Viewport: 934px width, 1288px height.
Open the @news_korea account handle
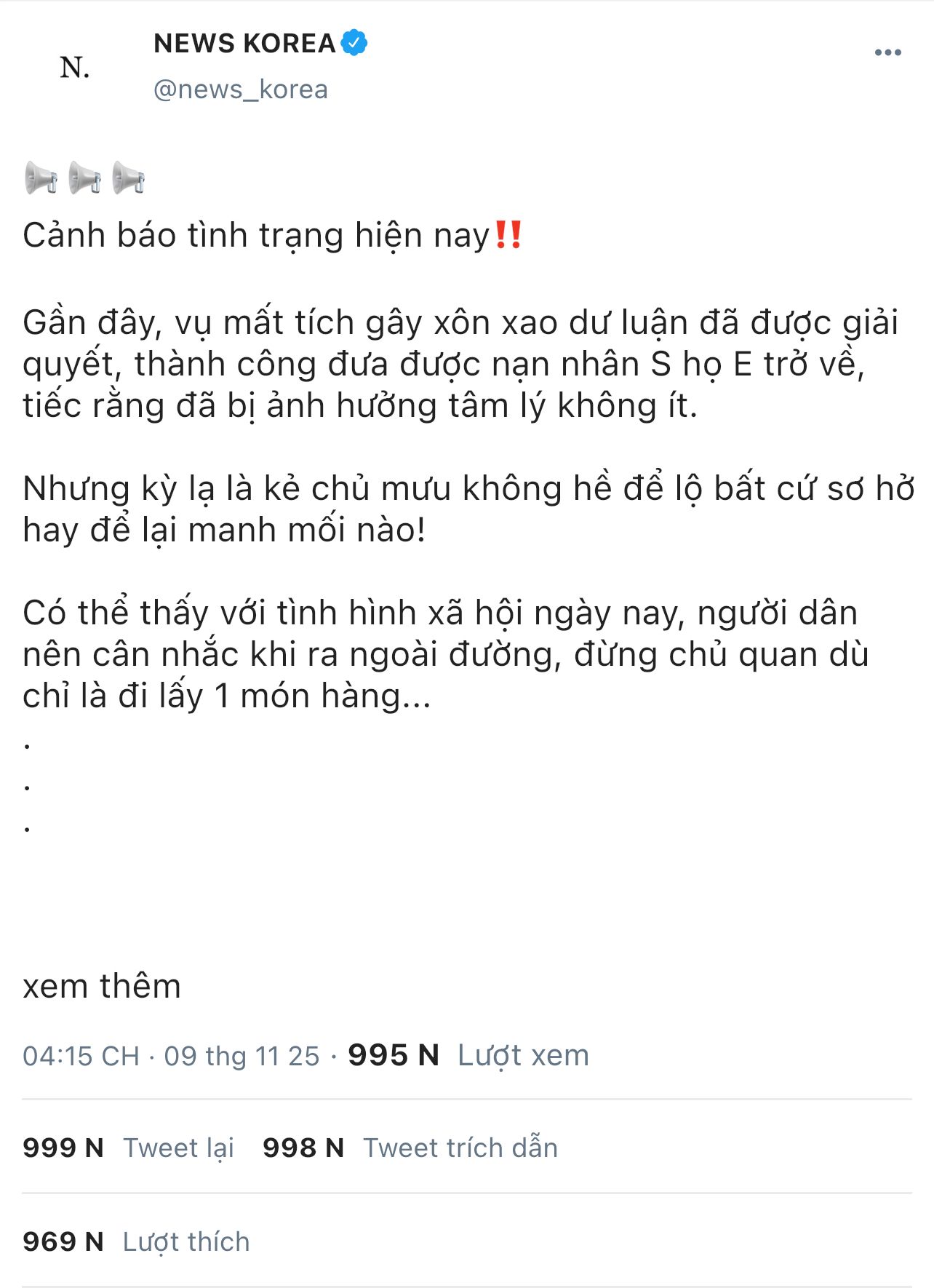pos(241,90)
